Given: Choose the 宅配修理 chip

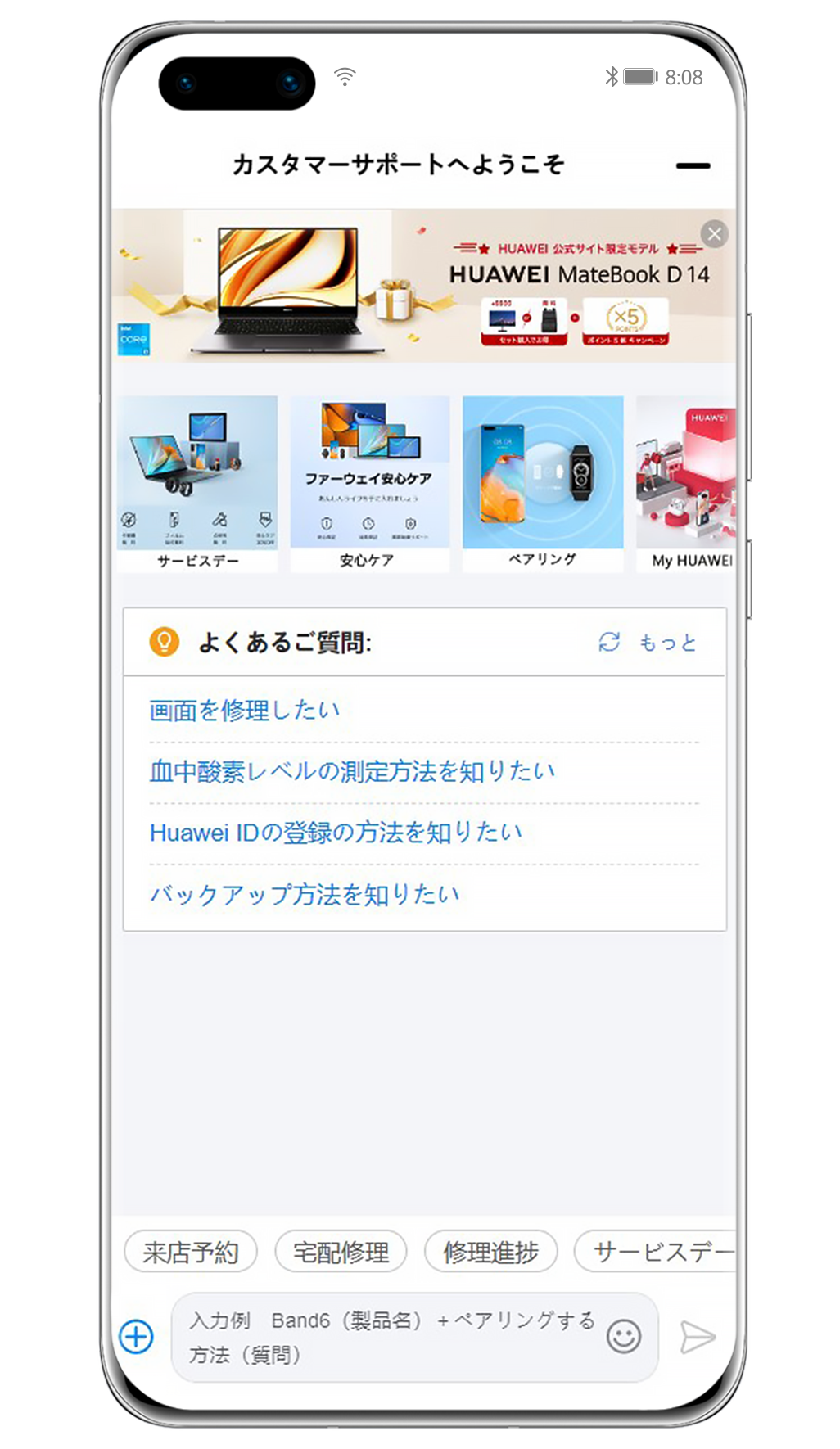Looking at the screenshot, I should click(341, 1252).
